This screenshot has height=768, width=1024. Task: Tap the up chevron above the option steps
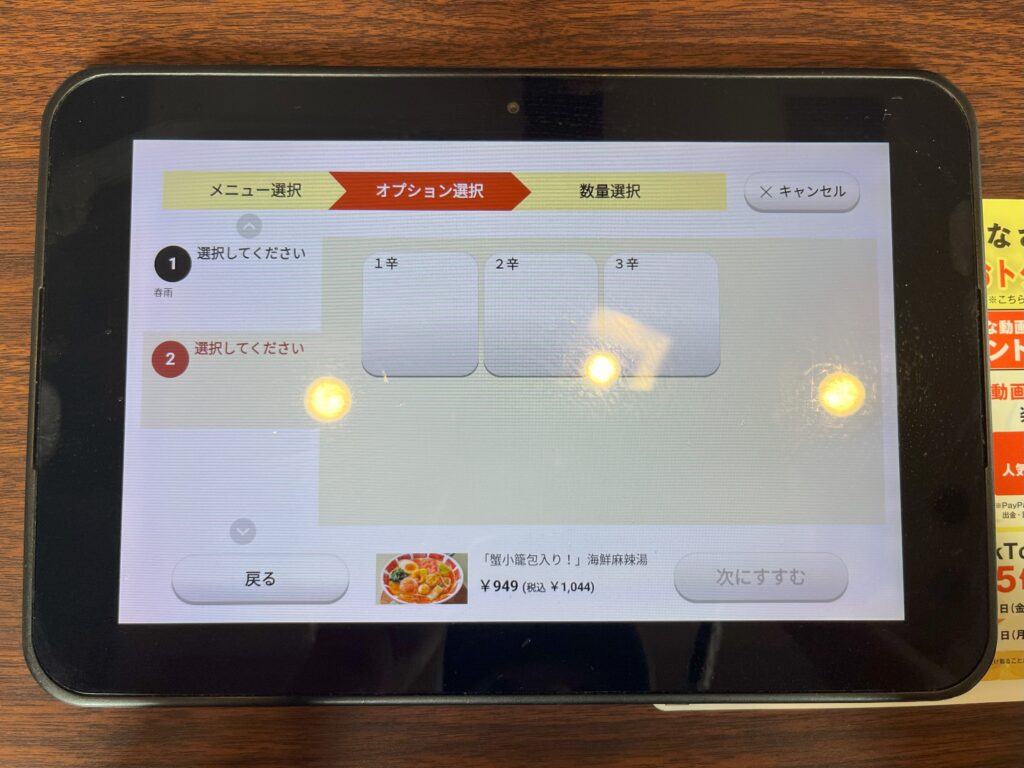click(249, 226)
